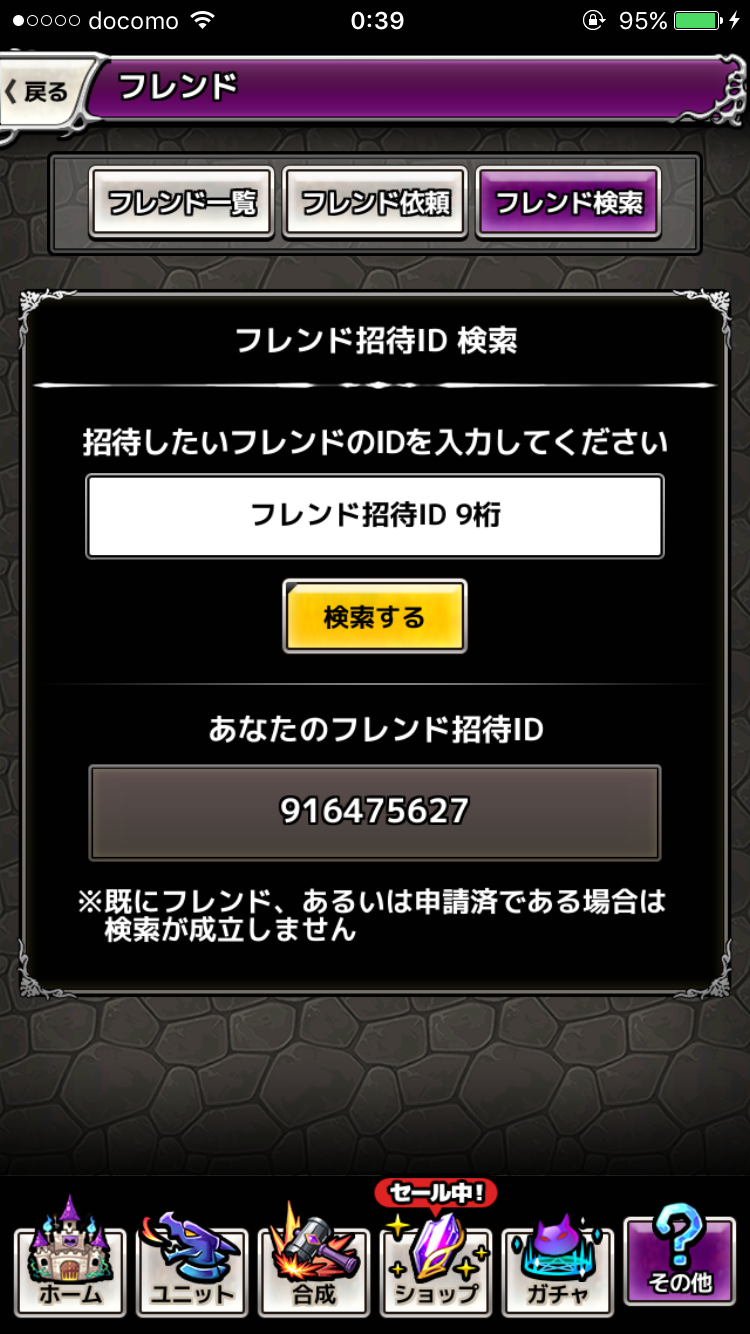Open the ガチャ tab
The image size is (750, 1334).
click(x=557, y=1263)
